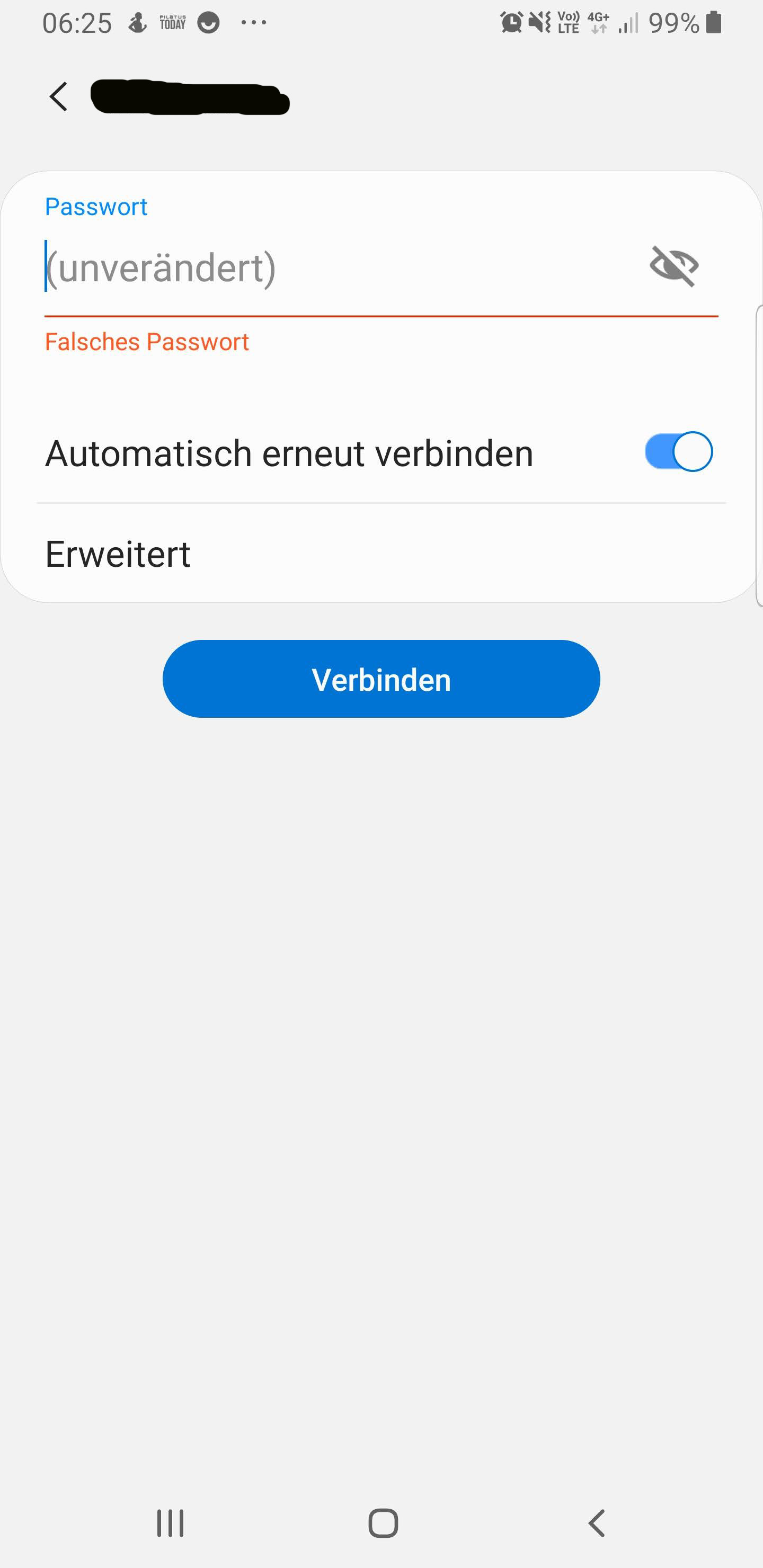This screenshot has height=1568, width=763.
Task: Tap the Verbinden button
Action: tap(381, 679)
